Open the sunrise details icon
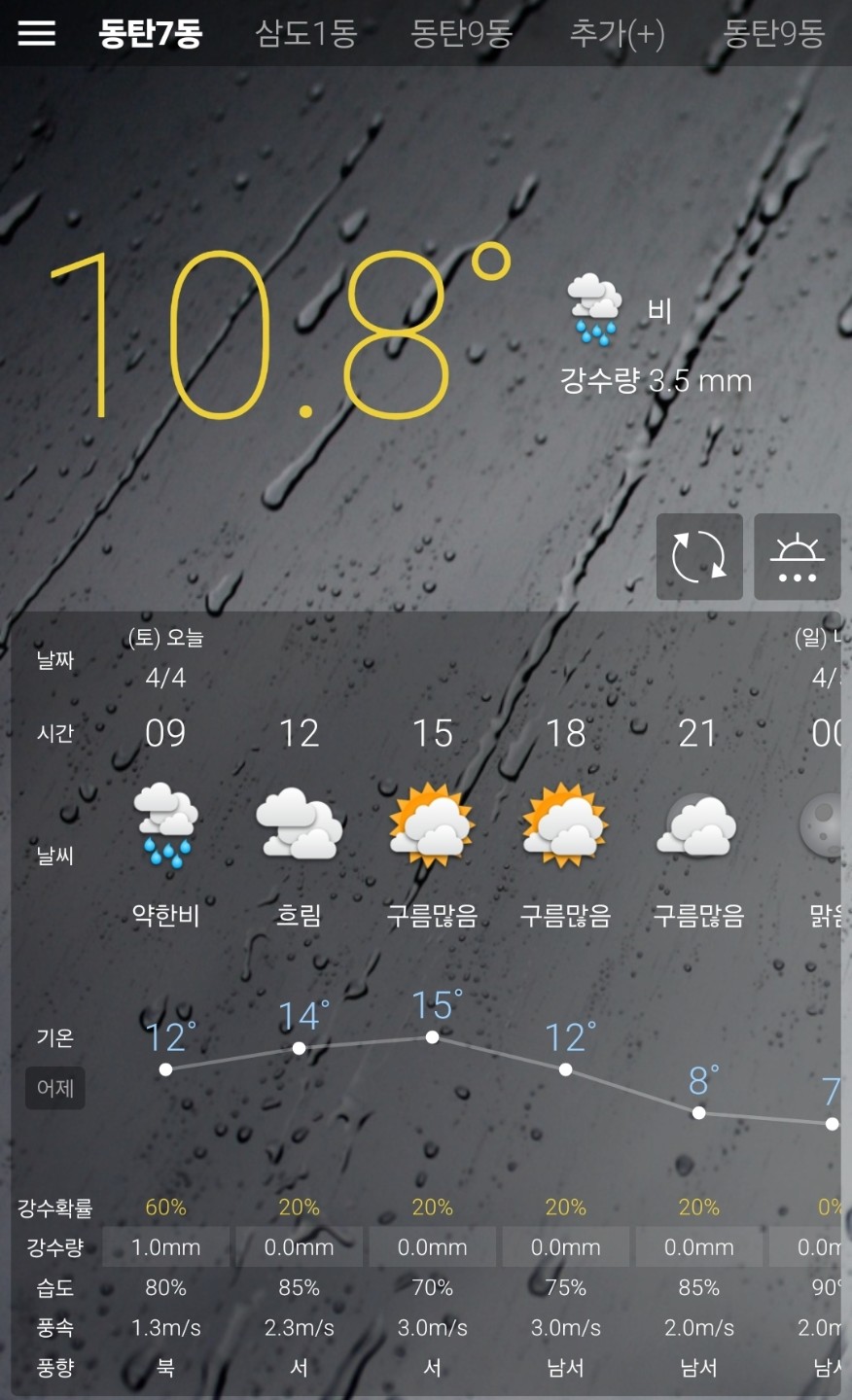Screen dimensions: 852x1400 pyautogui.click(x=797, y=557)
